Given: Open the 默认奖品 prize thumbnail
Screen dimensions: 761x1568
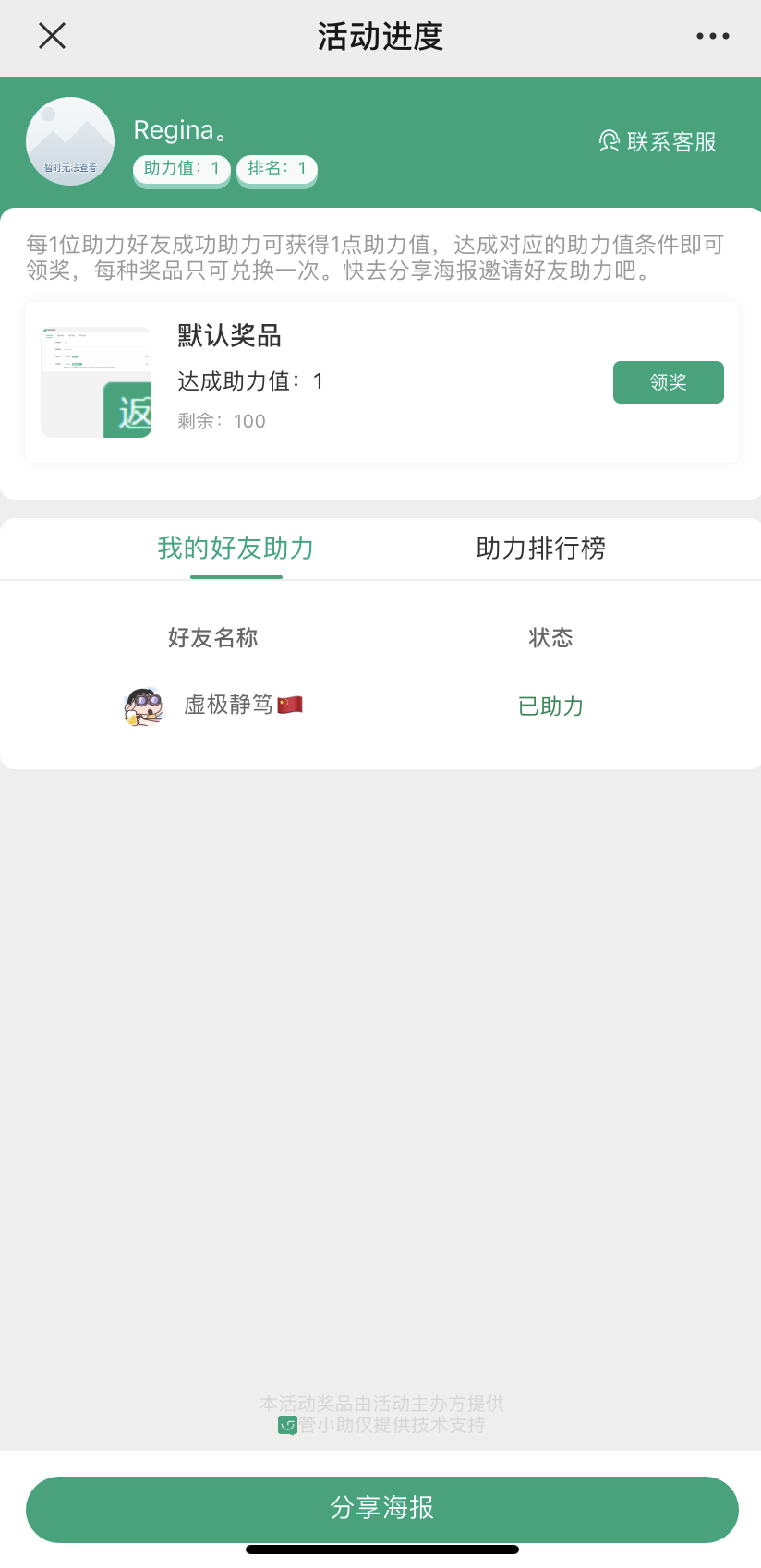Looking at the screenshot, I should pos(96,382).
